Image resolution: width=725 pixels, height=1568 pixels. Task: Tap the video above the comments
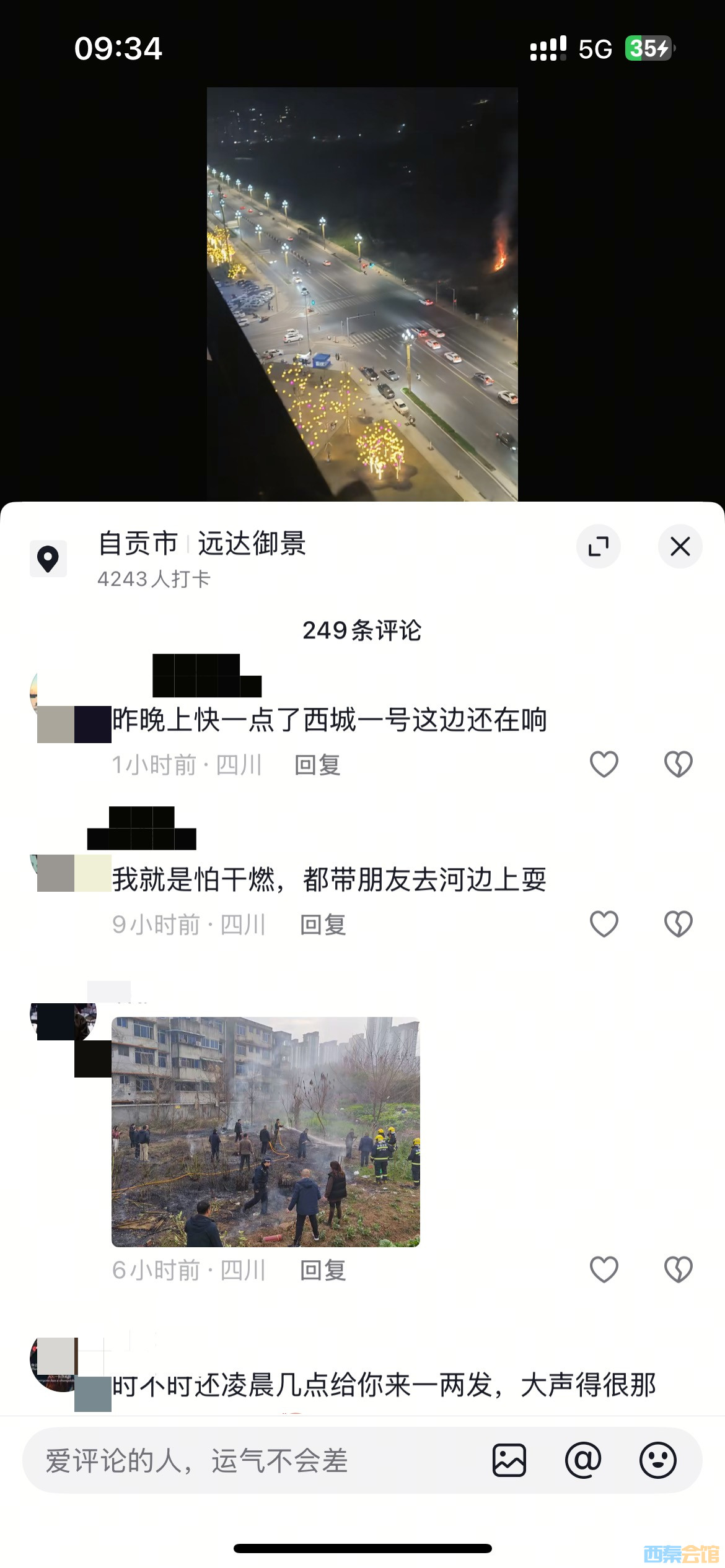click(362, 294)
